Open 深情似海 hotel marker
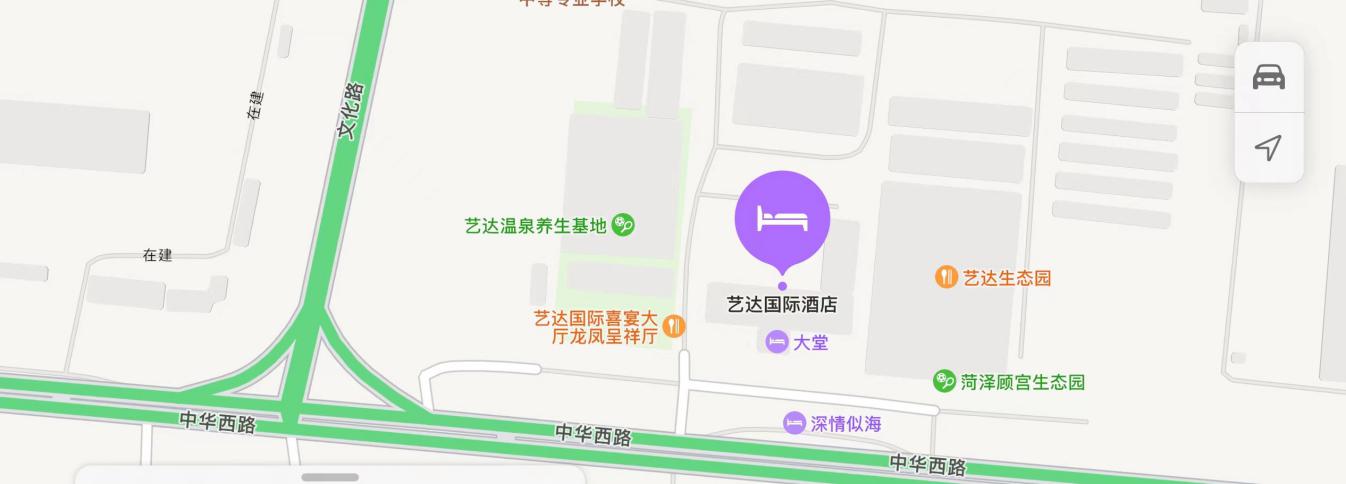Image resolution: width=1346 pixels, height=484 pixels. coord(794,423)
